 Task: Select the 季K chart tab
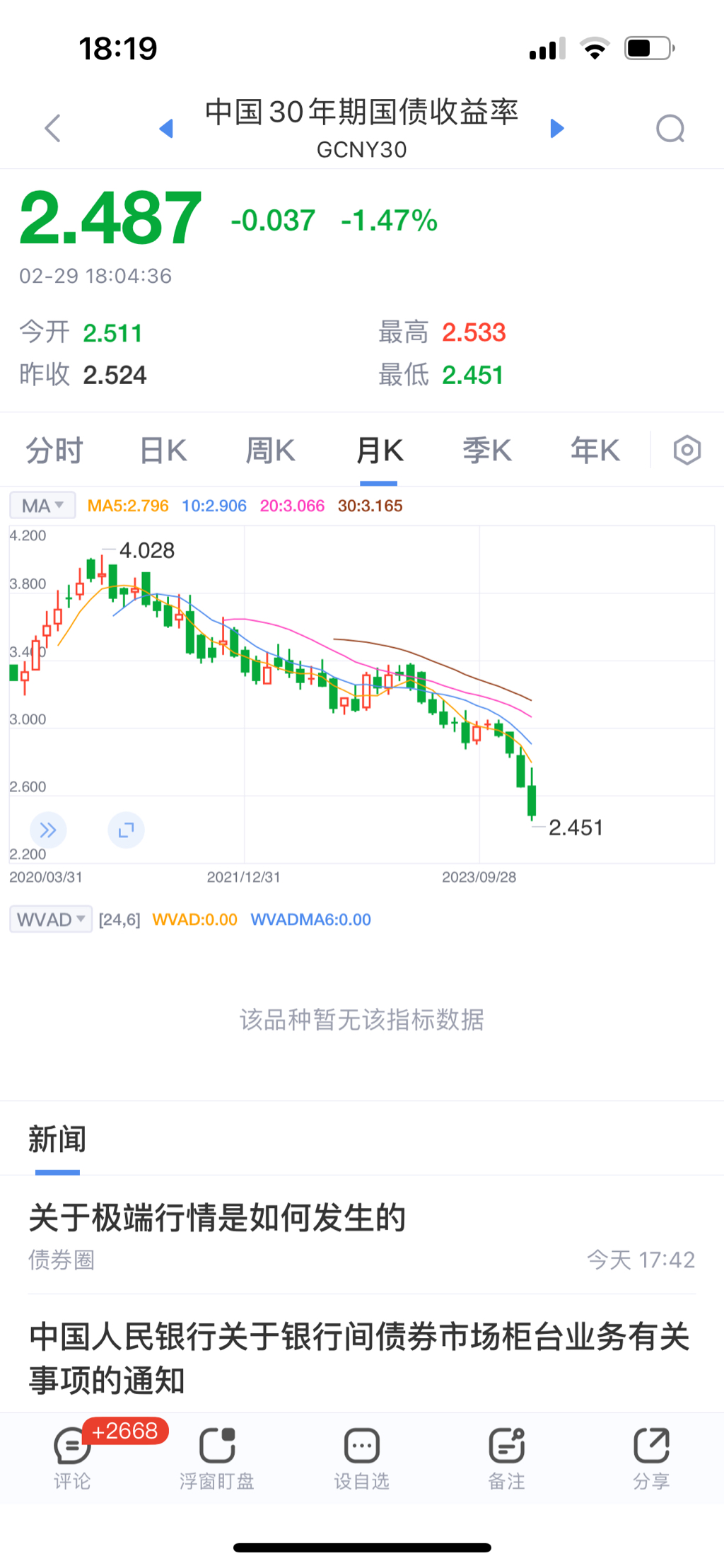(x=487, y=451)
